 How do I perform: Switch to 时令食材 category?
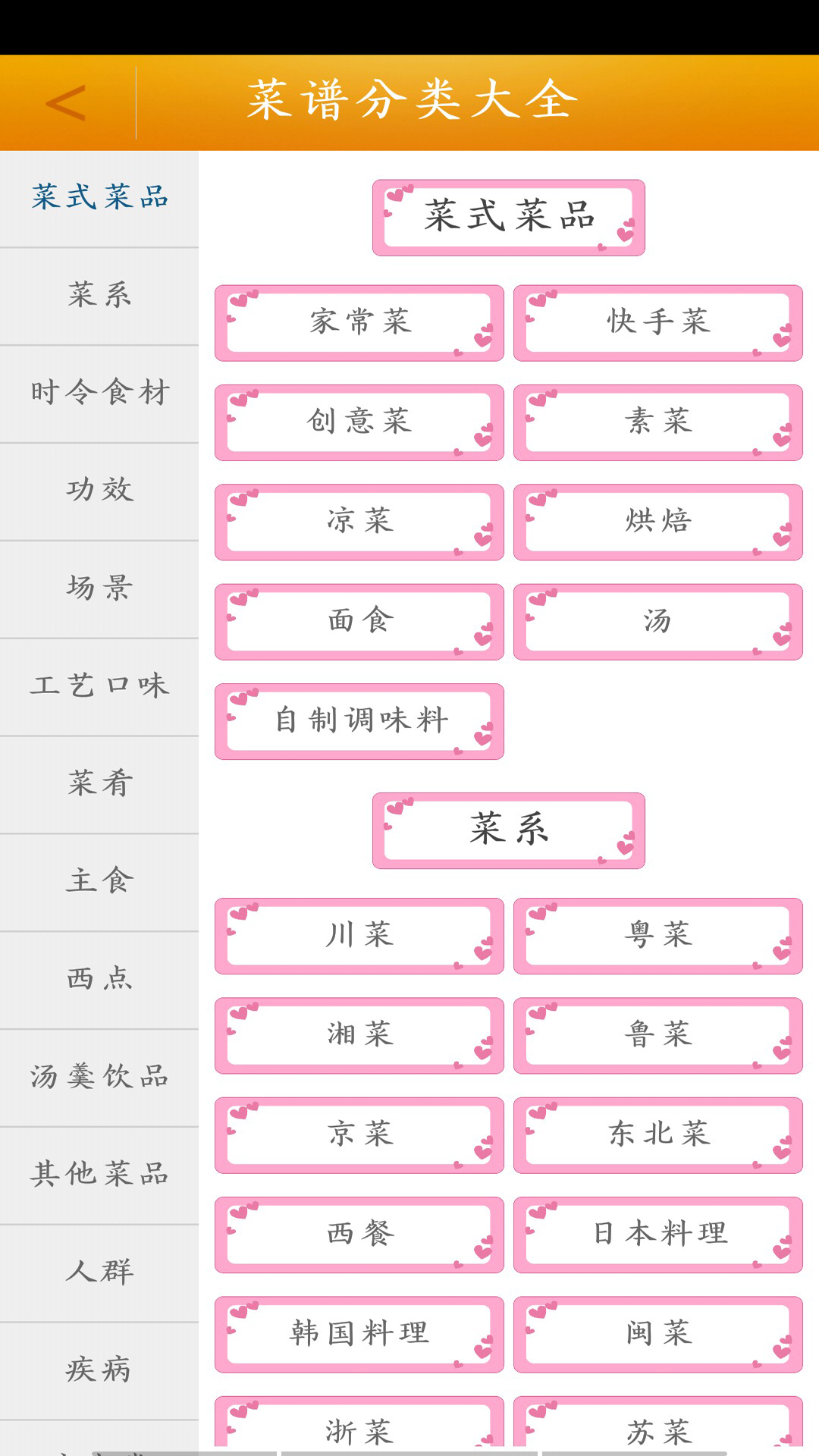(x=99, y=393)
